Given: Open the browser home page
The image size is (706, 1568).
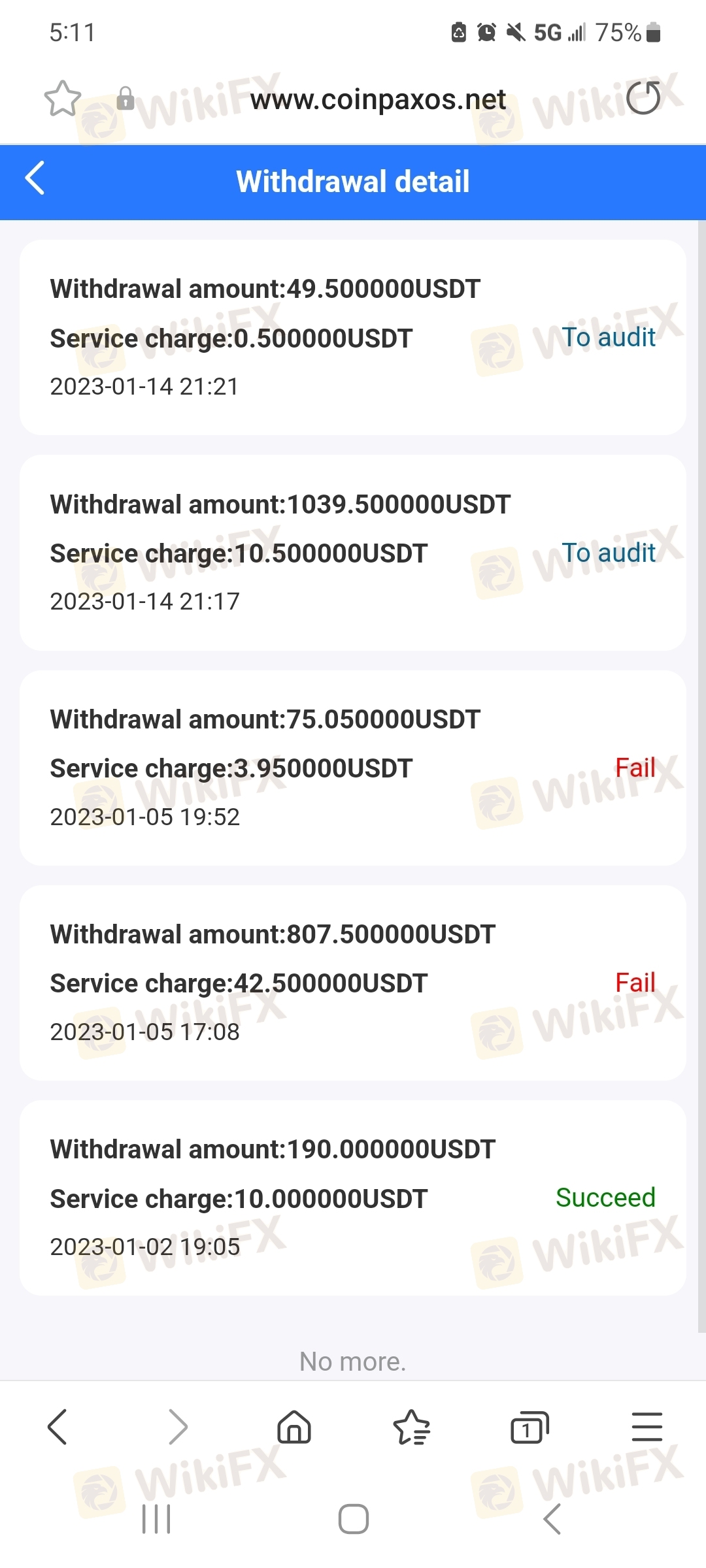Looking at the screenshot, I should (x=294, y=1426).
